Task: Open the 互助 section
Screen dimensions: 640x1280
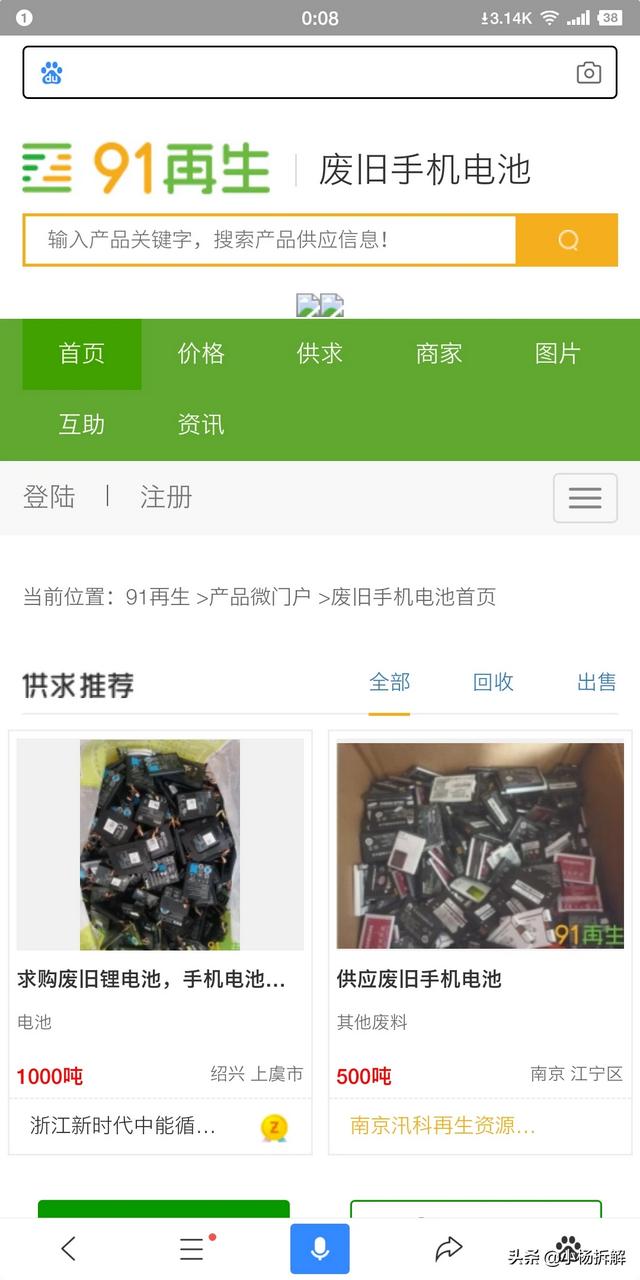Action: pyautogui.click(x=82, y=425)
